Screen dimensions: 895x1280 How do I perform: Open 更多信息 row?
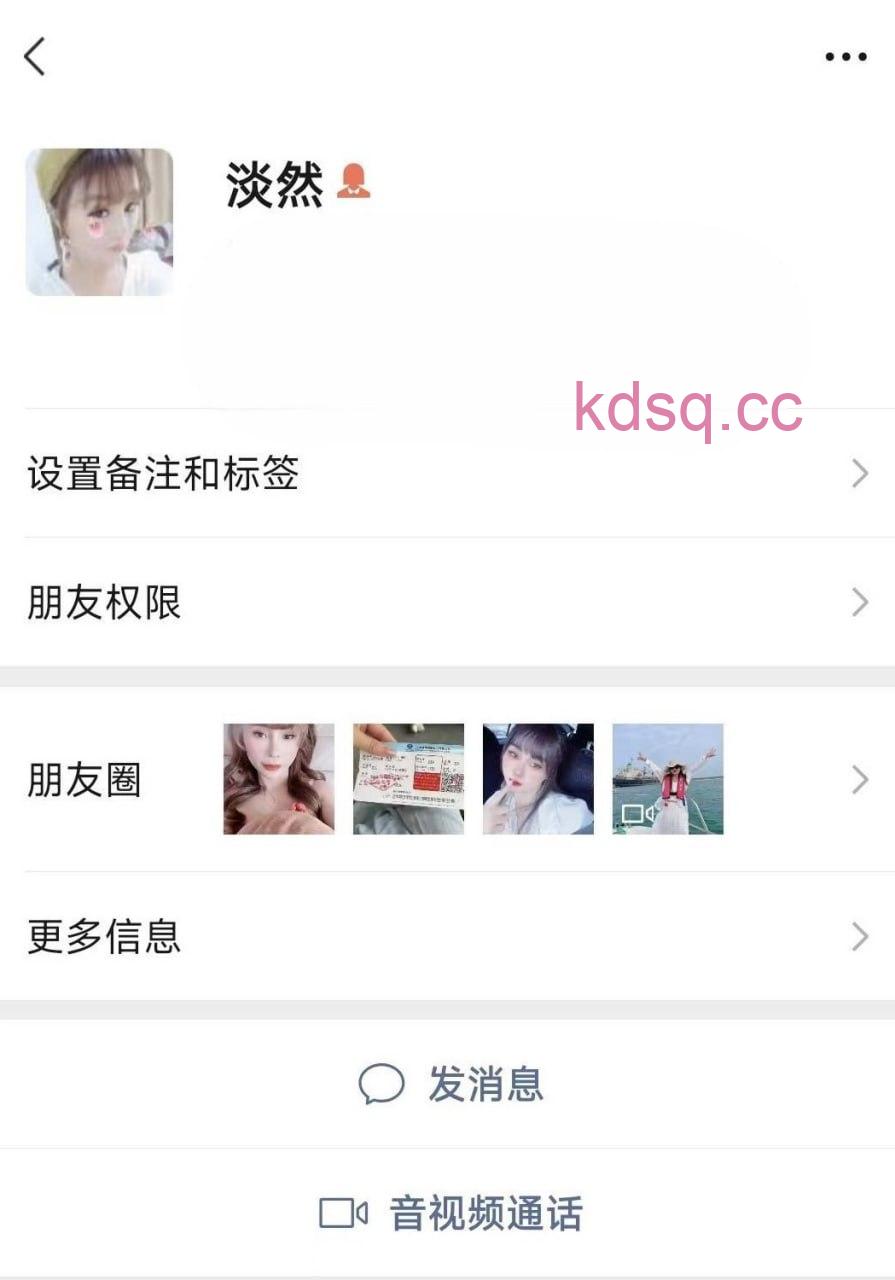[x=447, y=937]
